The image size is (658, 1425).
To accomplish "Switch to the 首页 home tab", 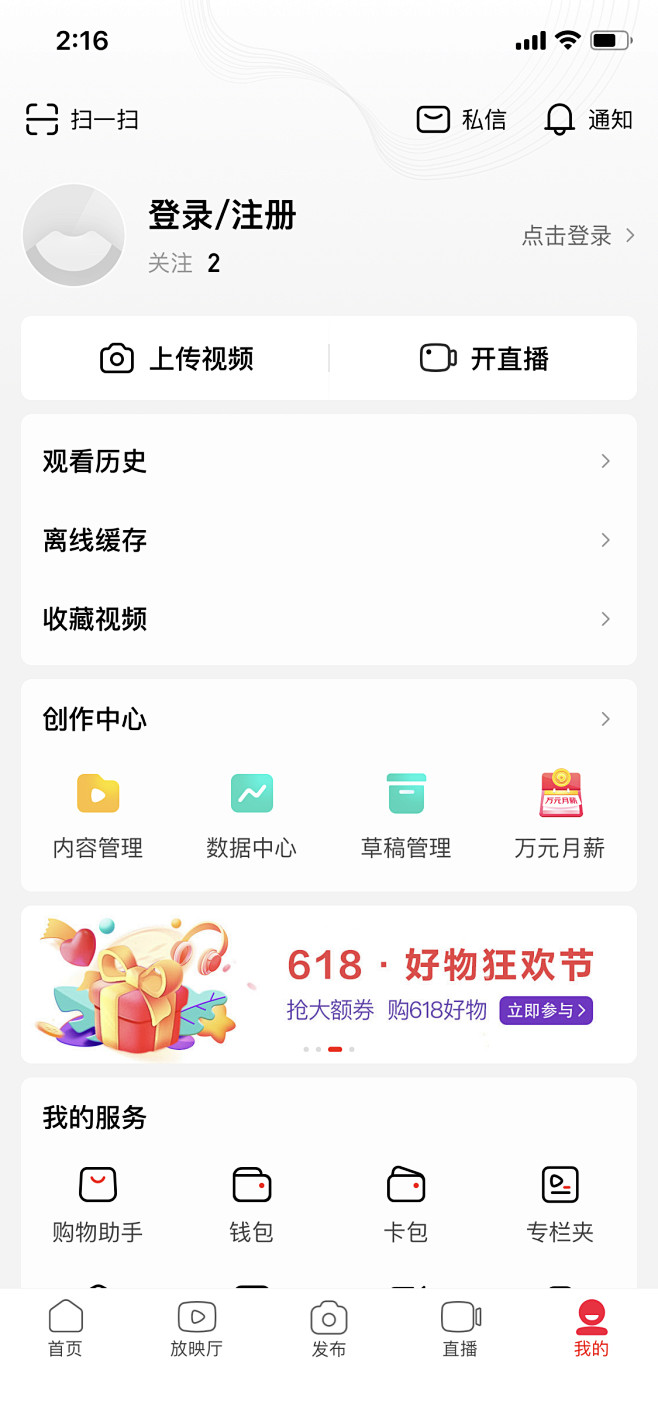I will pyautogui.click(x=66, y=1328).
